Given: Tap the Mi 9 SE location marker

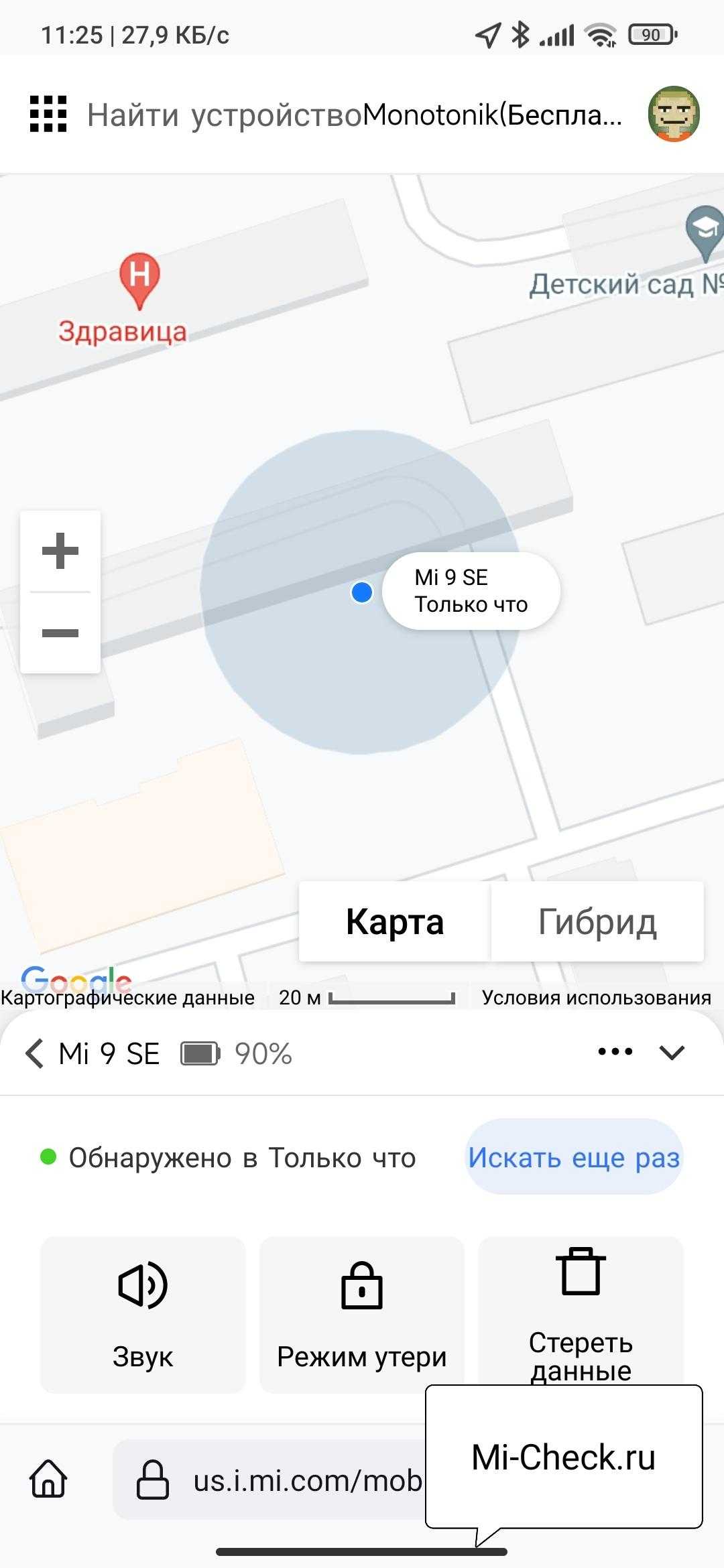Looking at the screenshot, I should tap(362, 592).
